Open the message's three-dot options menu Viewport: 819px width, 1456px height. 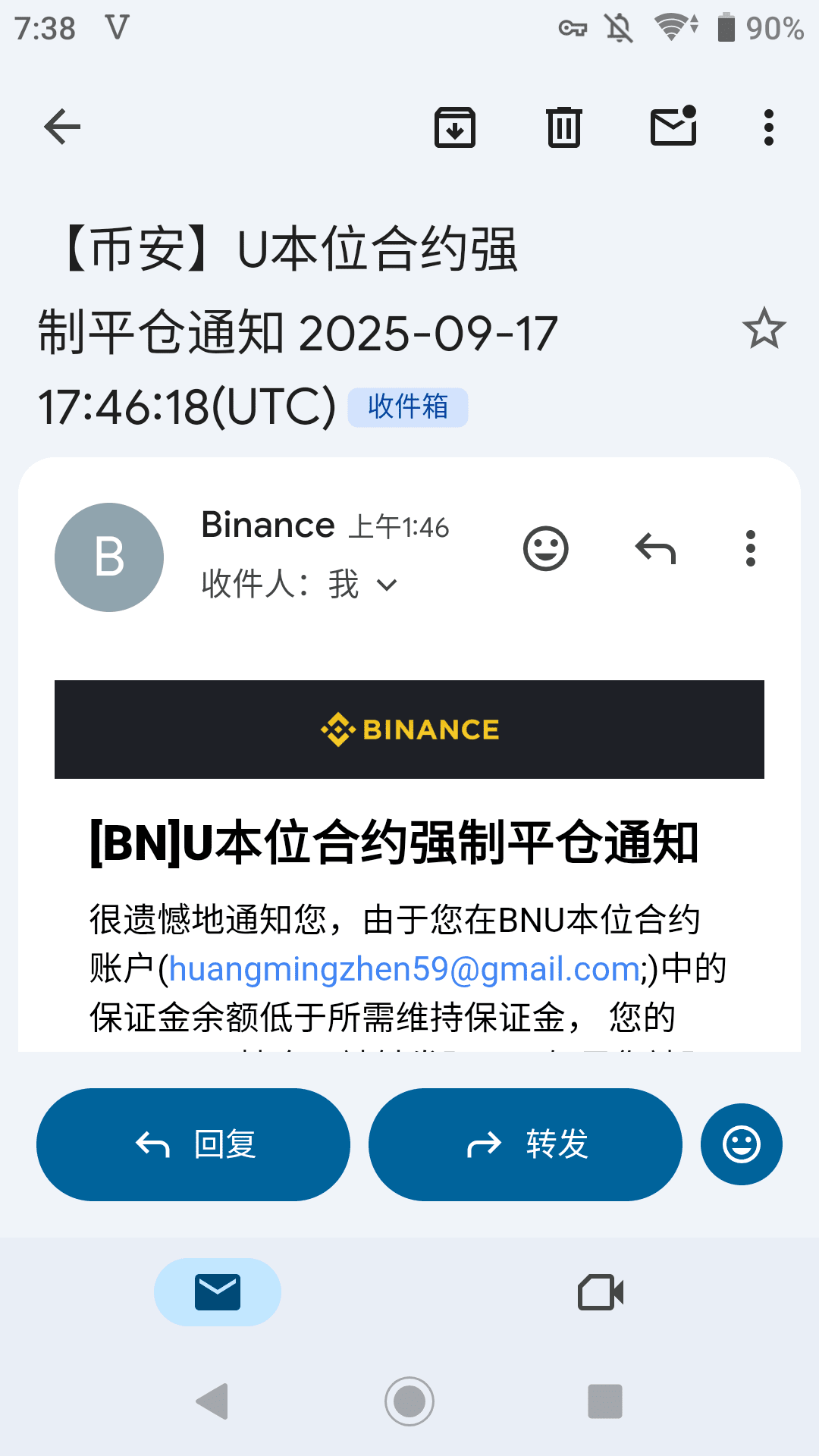click(751, 548)
